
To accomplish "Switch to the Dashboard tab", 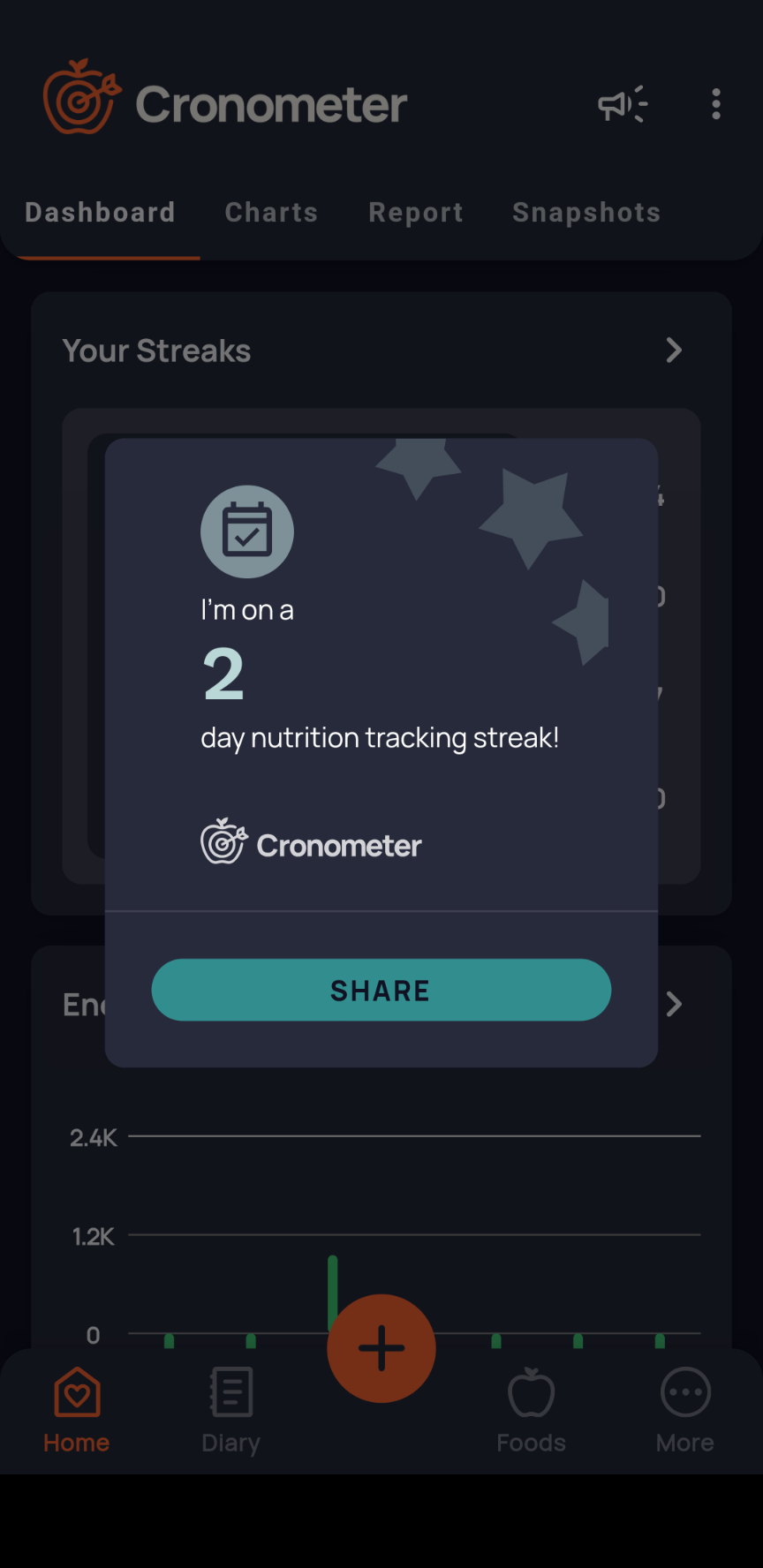I will 99,212.
